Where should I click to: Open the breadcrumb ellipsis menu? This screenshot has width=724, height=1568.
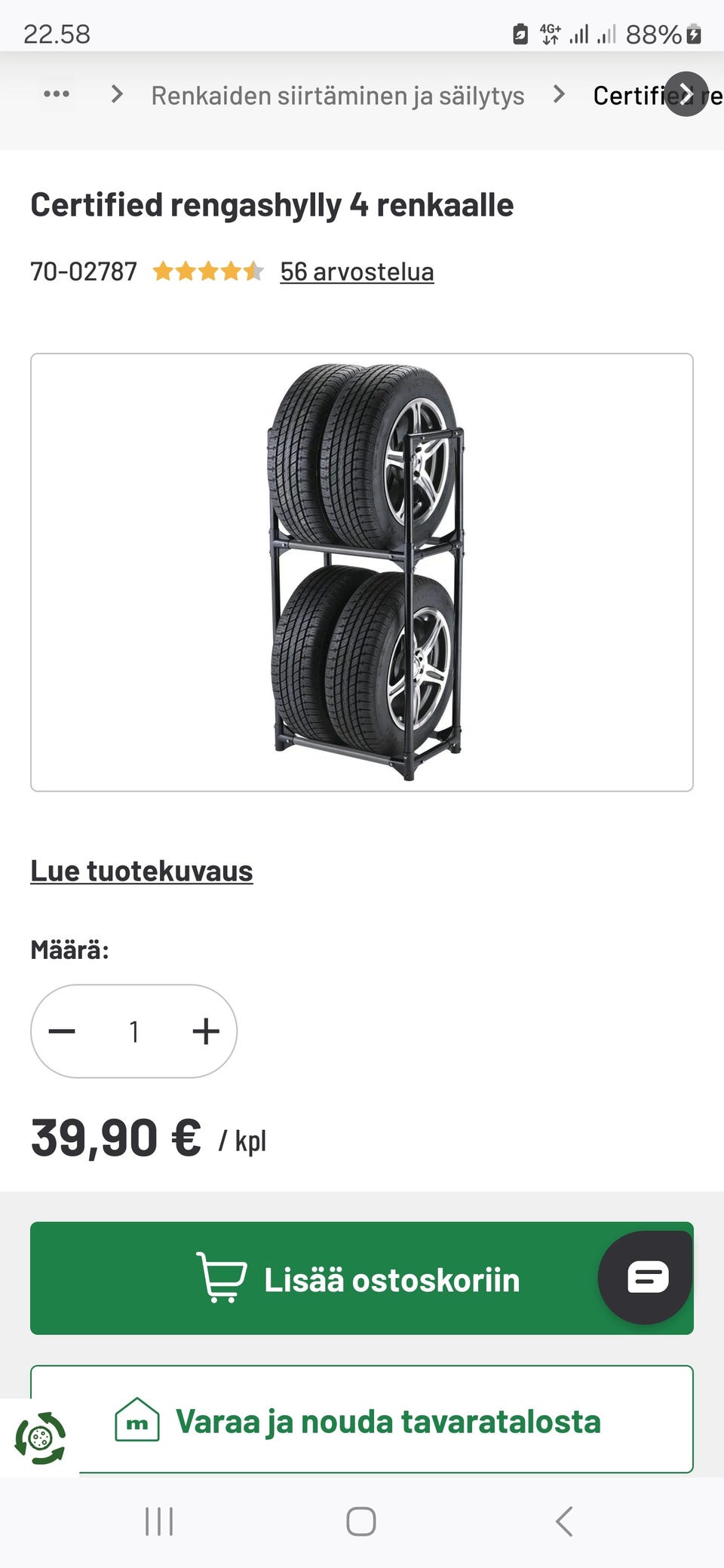coord(55,93)
